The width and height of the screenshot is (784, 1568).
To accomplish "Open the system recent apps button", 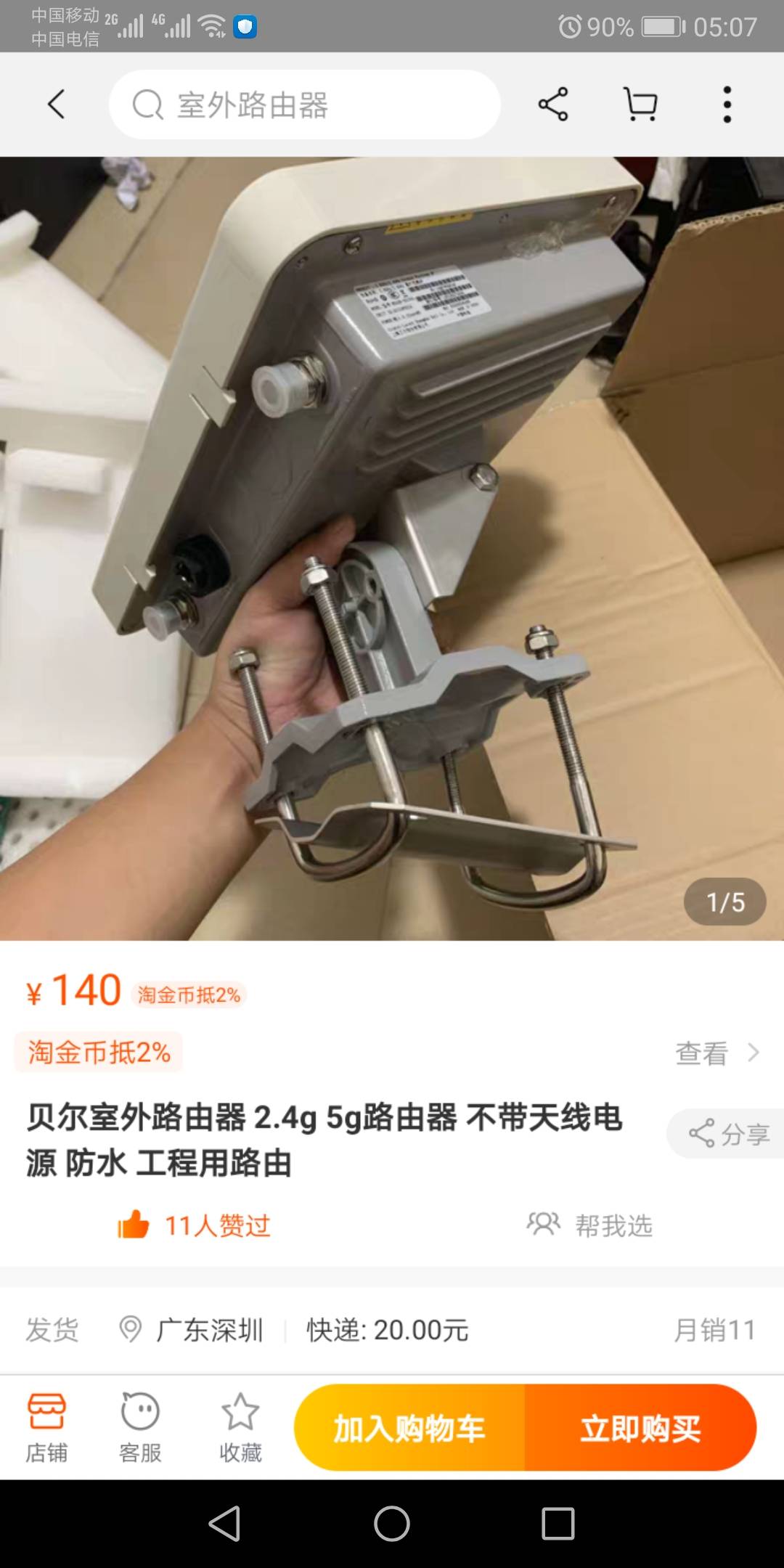I will (x=558, y=1523).
